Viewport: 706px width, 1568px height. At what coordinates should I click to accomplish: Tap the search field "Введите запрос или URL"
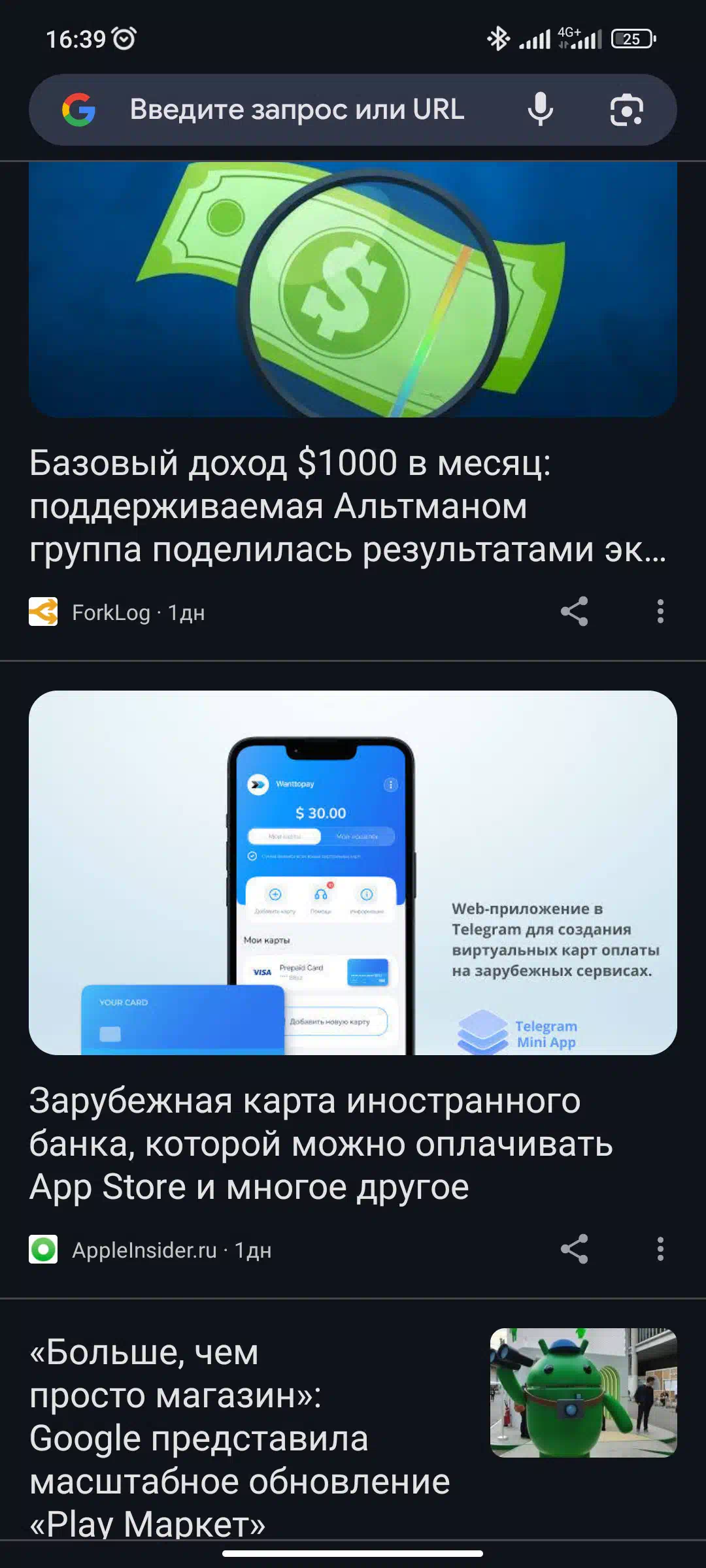[297, 110]
